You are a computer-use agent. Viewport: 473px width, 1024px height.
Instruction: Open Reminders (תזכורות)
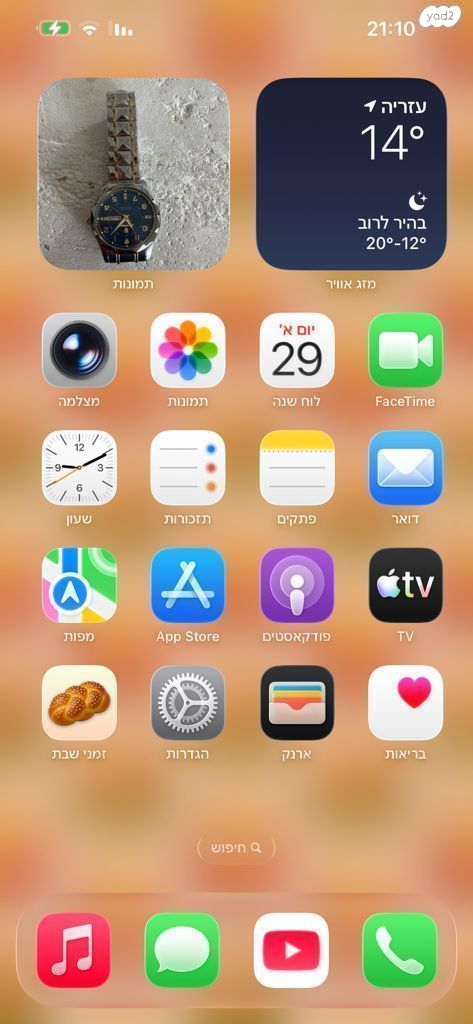click(x=188, y=468)
